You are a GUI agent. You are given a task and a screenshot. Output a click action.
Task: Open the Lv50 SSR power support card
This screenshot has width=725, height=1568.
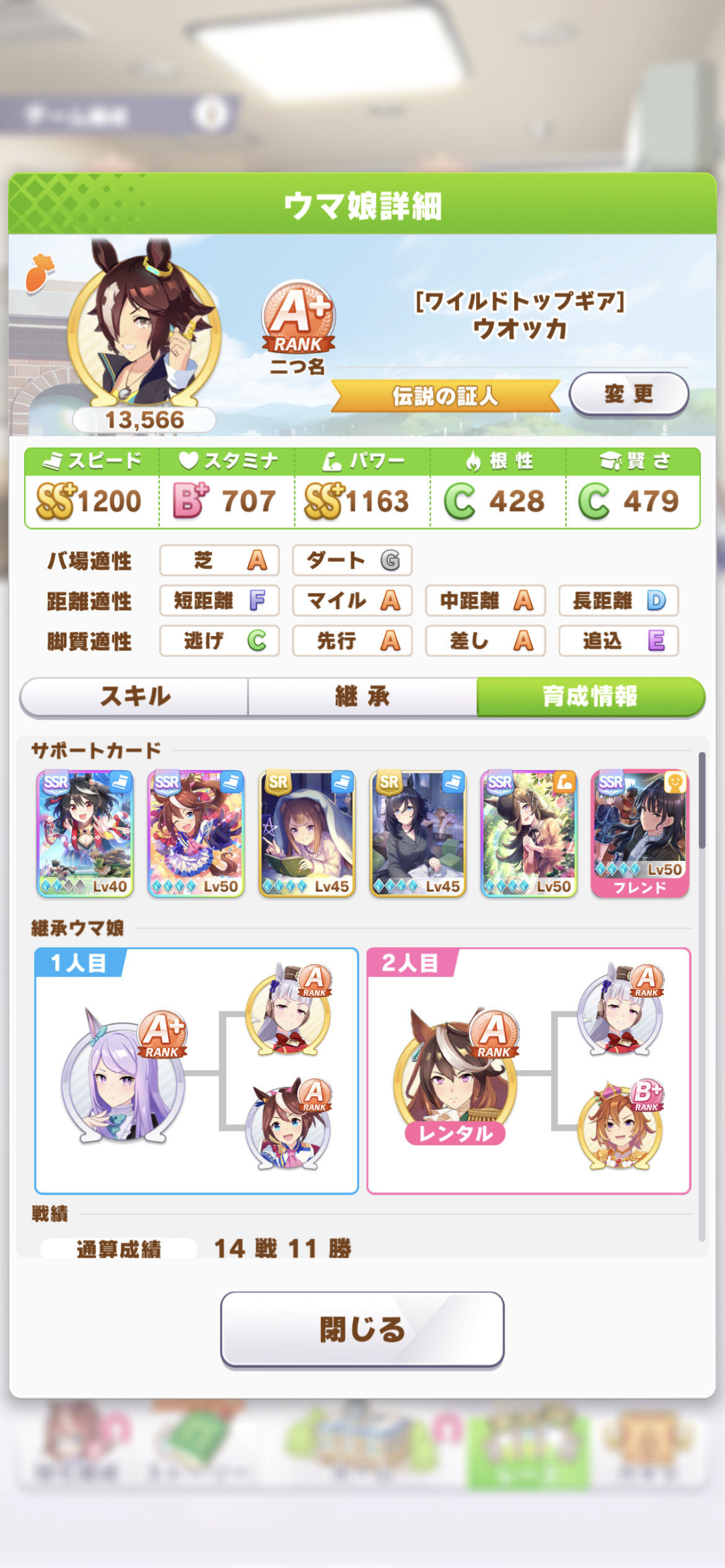pyautogui.click(x=529, y=834)
